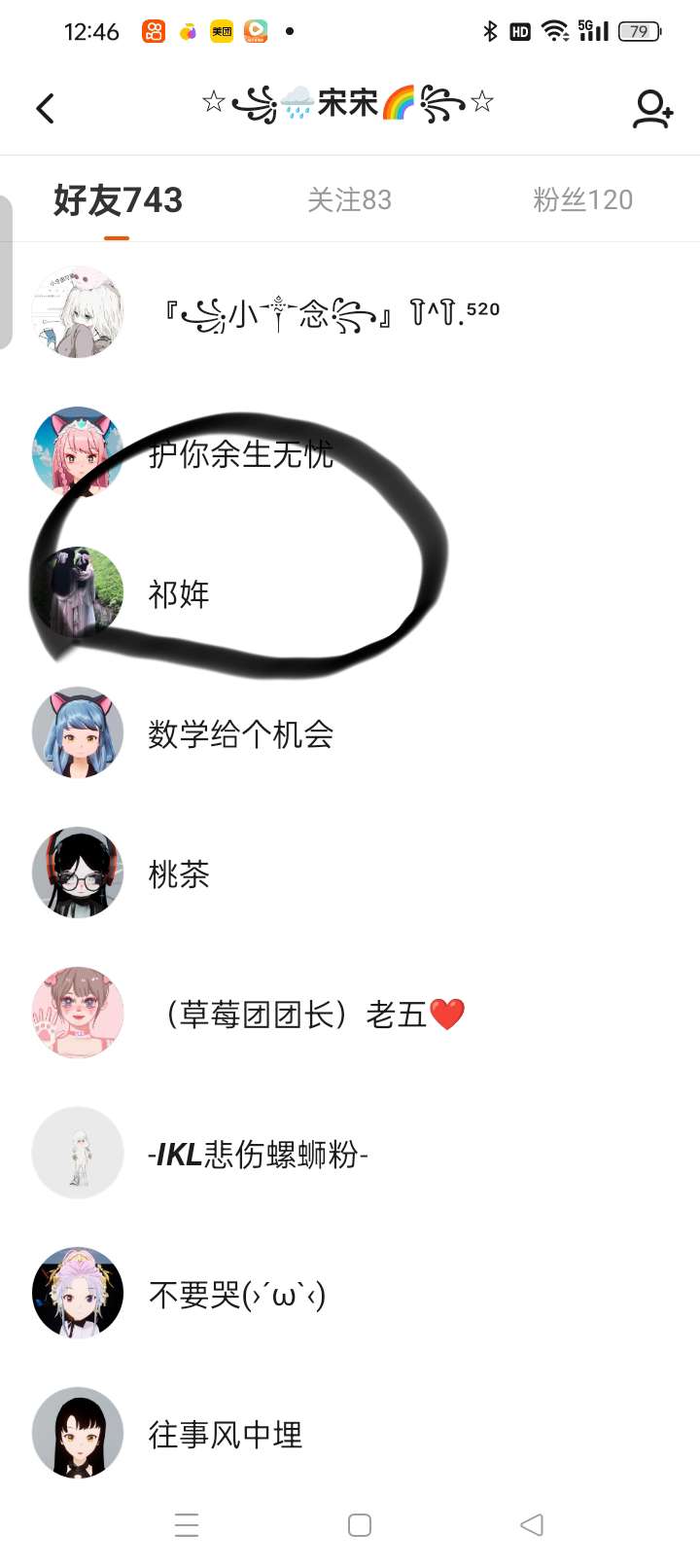Open the friend 不要哭(›´ω`‹)
Screen dimensions: 700x1568
pyautogui.click(x=237, y=1295)
